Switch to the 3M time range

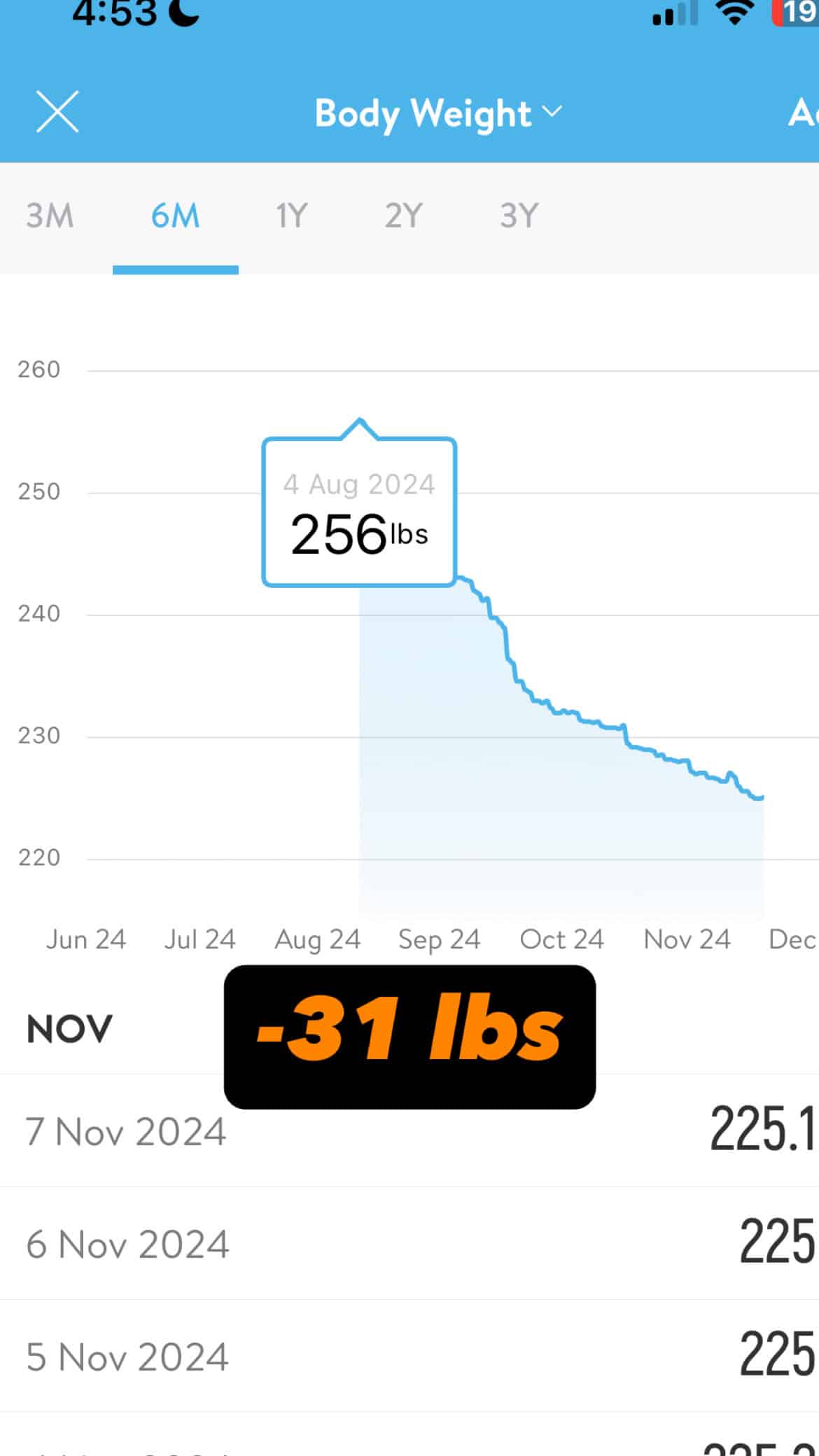tap(50, 216)
